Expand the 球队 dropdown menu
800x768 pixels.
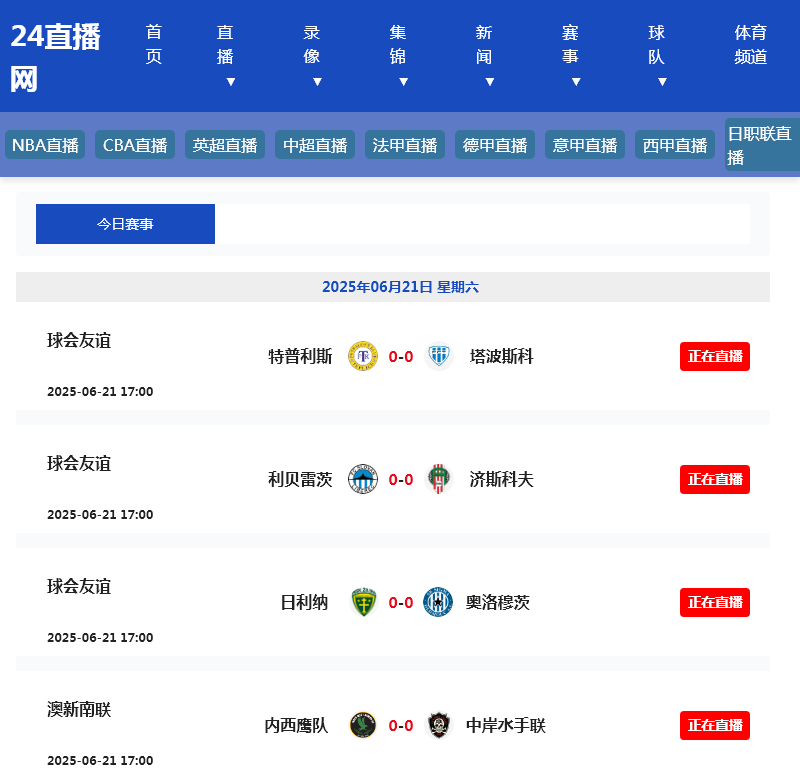[x=657, y=56]
